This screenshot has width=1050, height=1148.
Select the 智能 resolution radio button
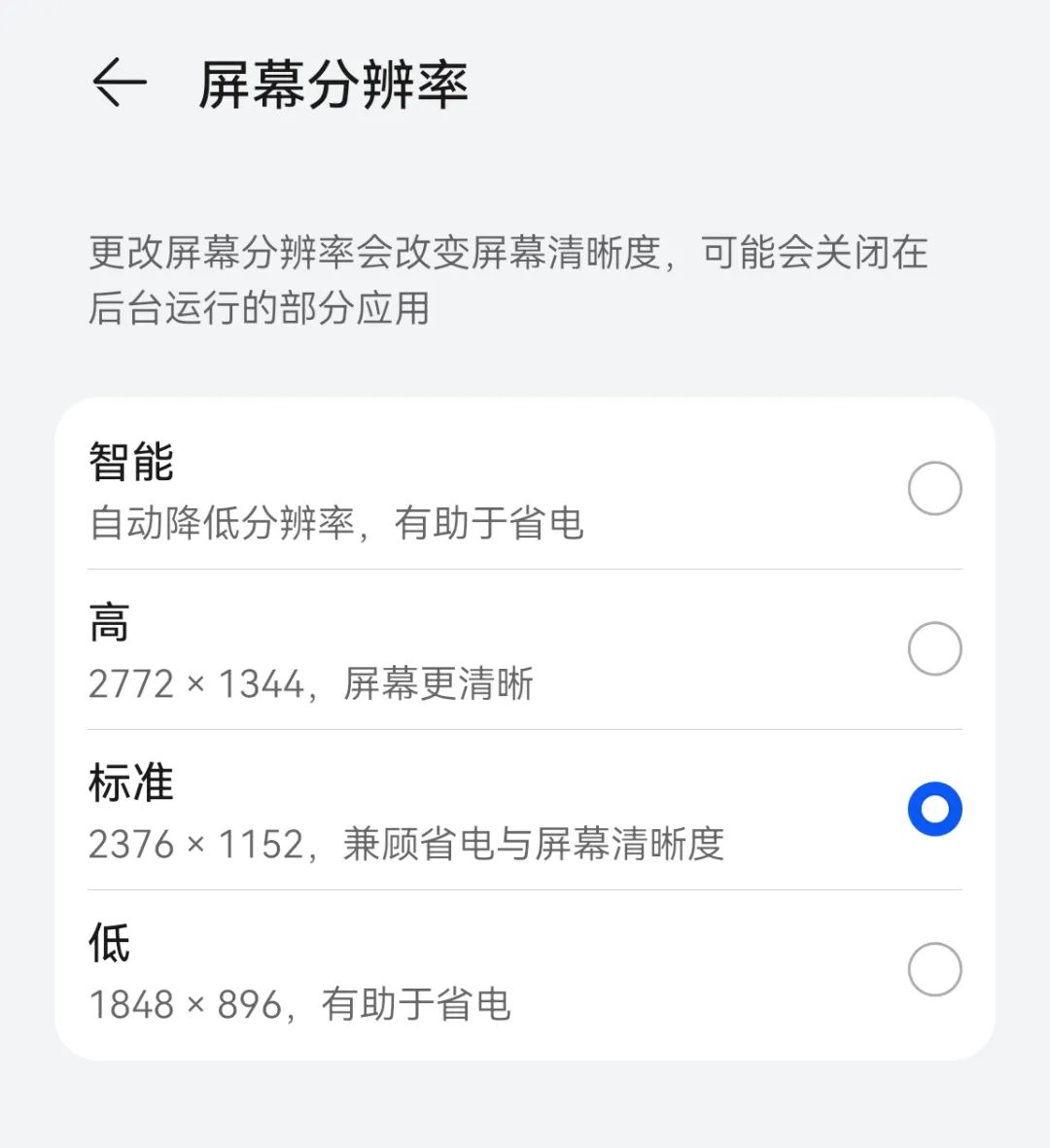click(x=934, y=487)
